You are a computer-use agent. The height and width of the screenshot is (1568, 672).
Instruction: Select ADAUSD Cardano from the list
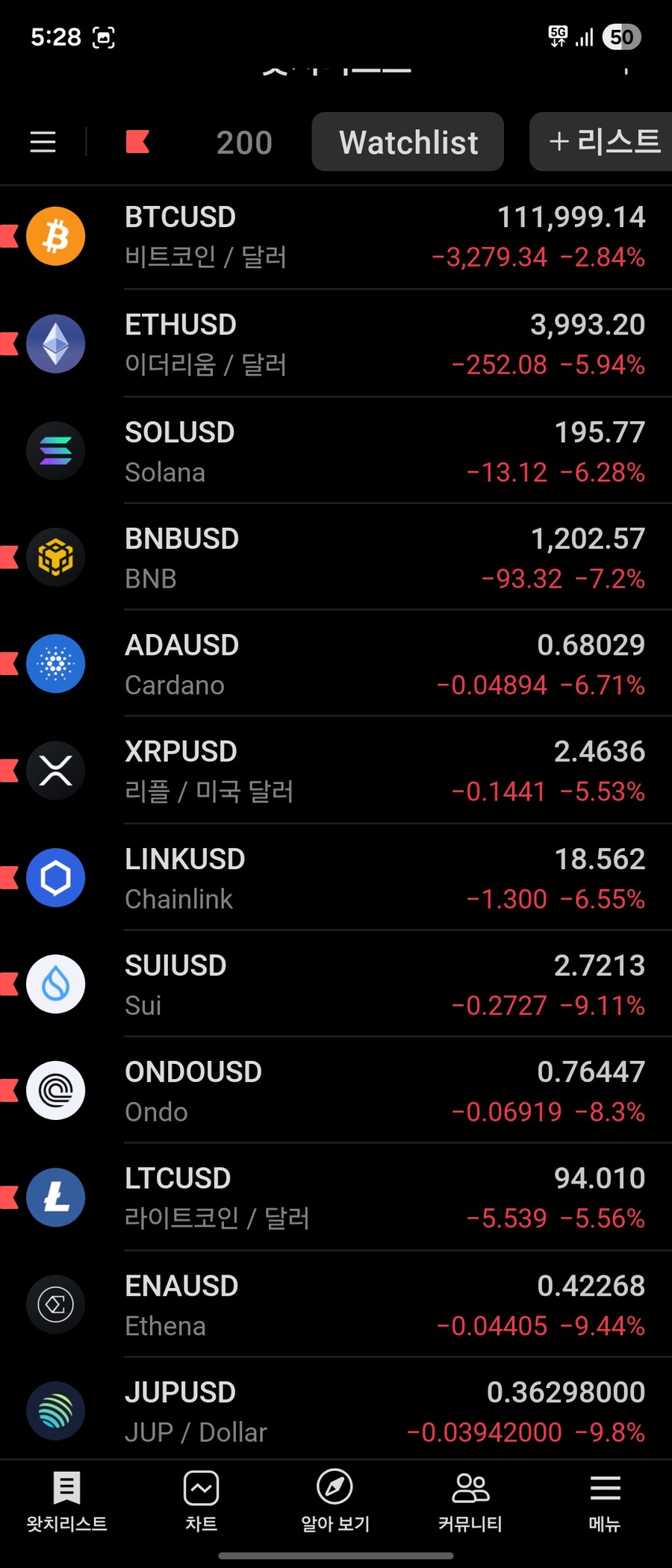(x=336, y=665)
